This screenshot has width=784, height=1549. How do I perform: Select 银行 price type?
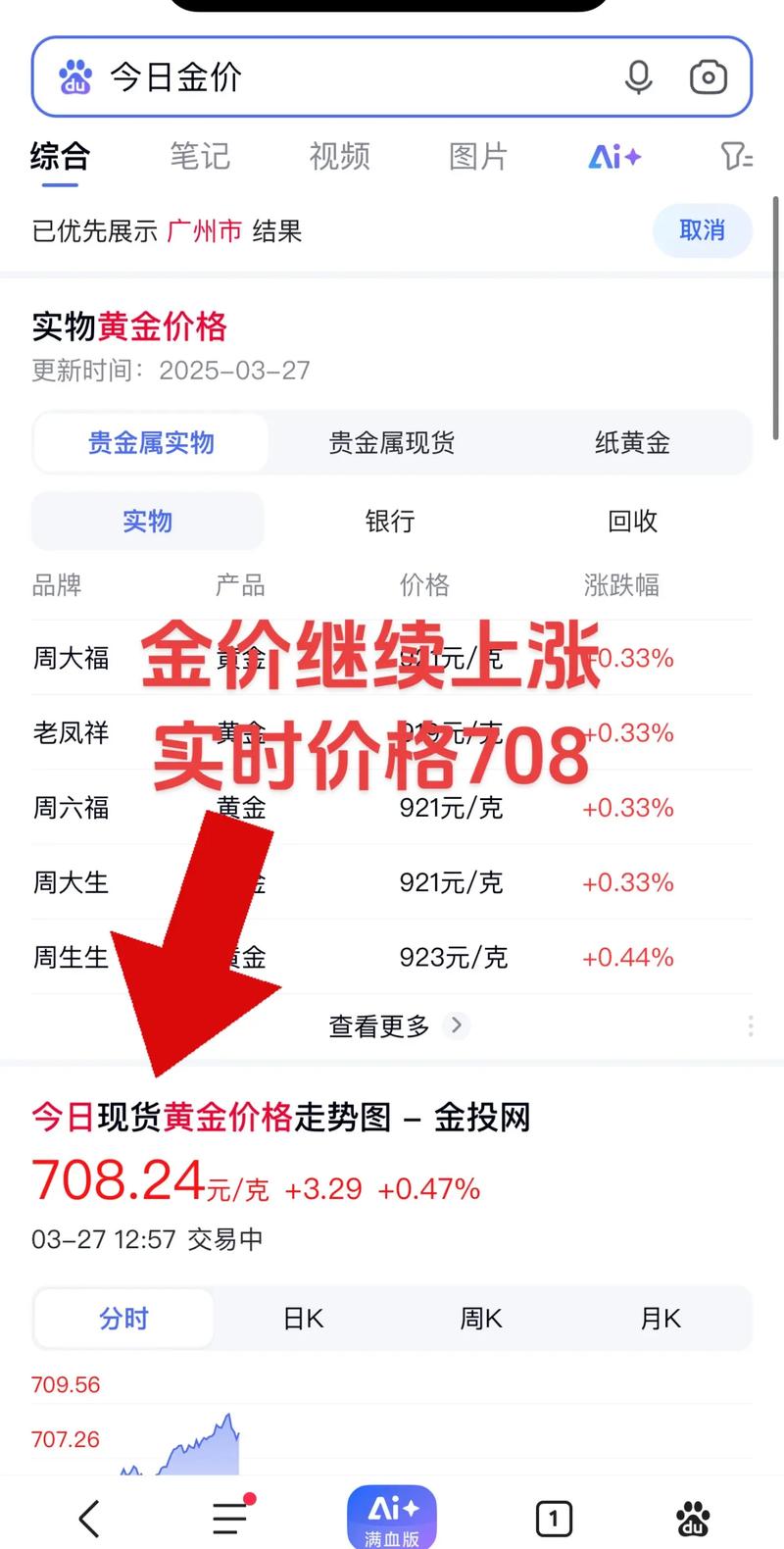click(390, 522)
